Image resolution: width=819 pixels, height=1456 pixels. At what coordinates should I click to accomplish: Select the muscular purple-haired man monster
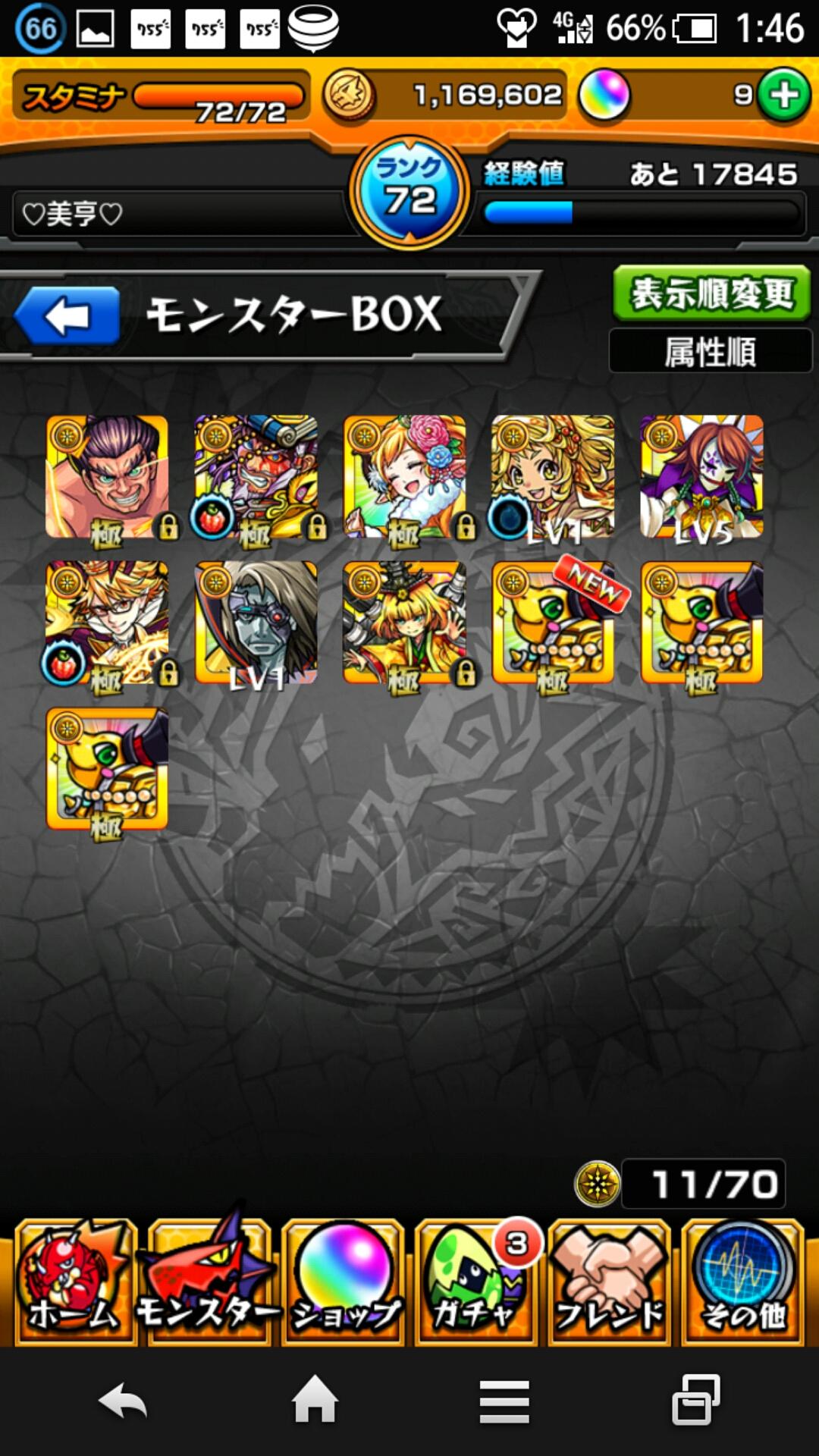coord(107,477)
